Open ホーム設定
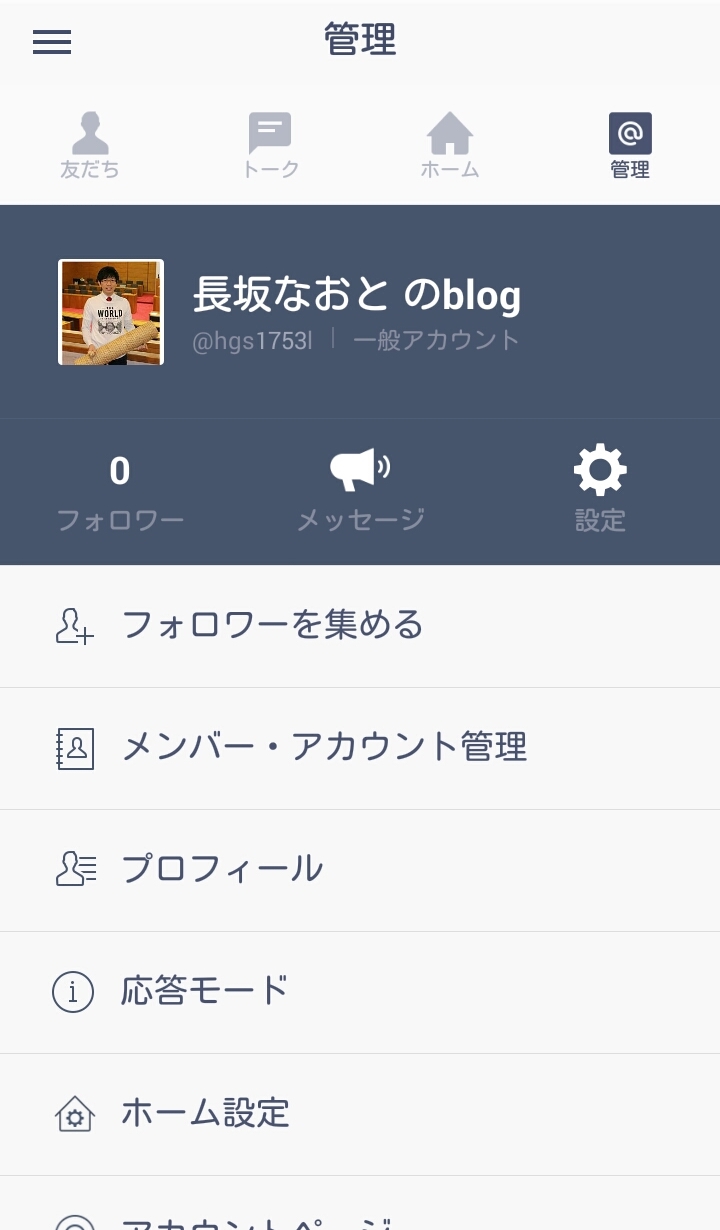The width and height of the screenshot is (720, 1230). pos(360,1114)
